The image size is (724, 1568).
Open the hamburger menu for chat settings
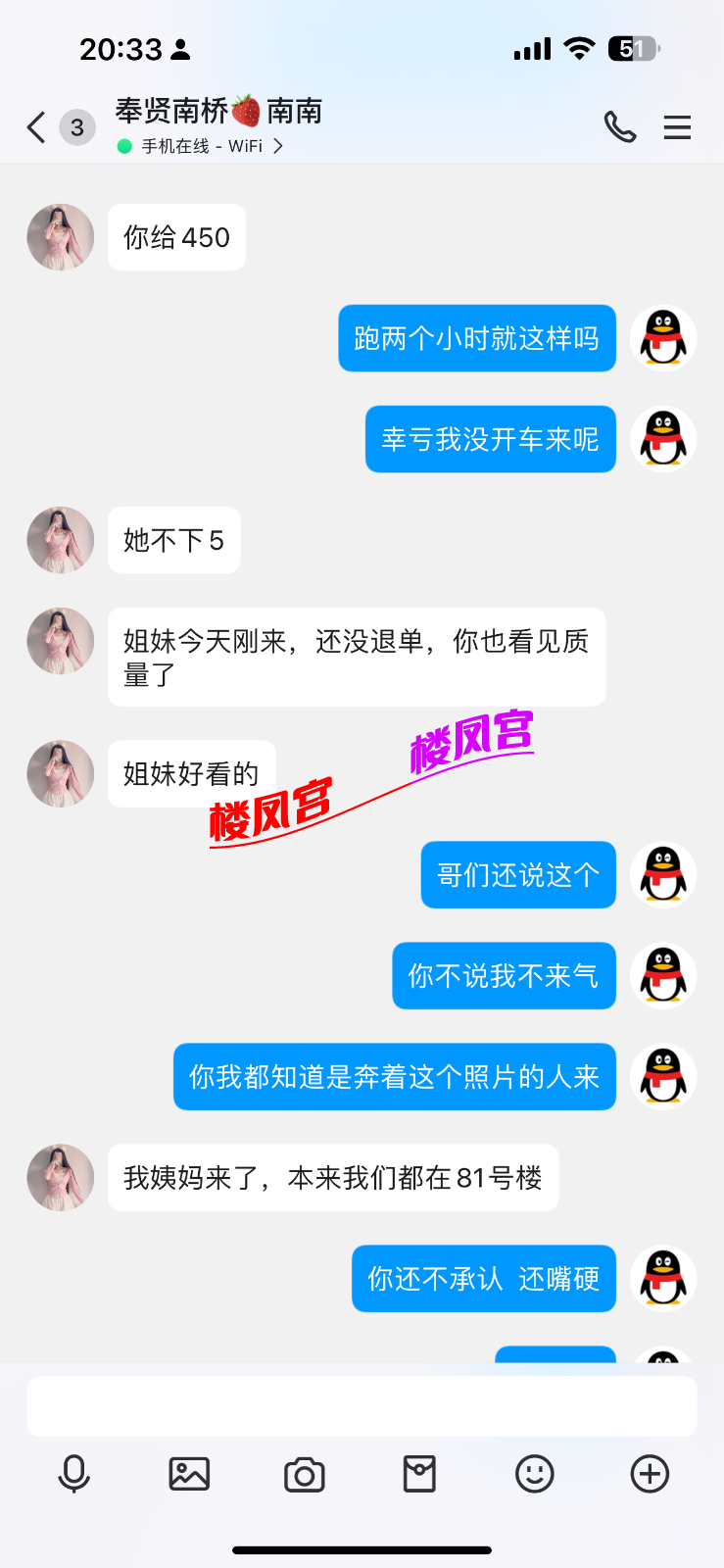coord(677,127)
